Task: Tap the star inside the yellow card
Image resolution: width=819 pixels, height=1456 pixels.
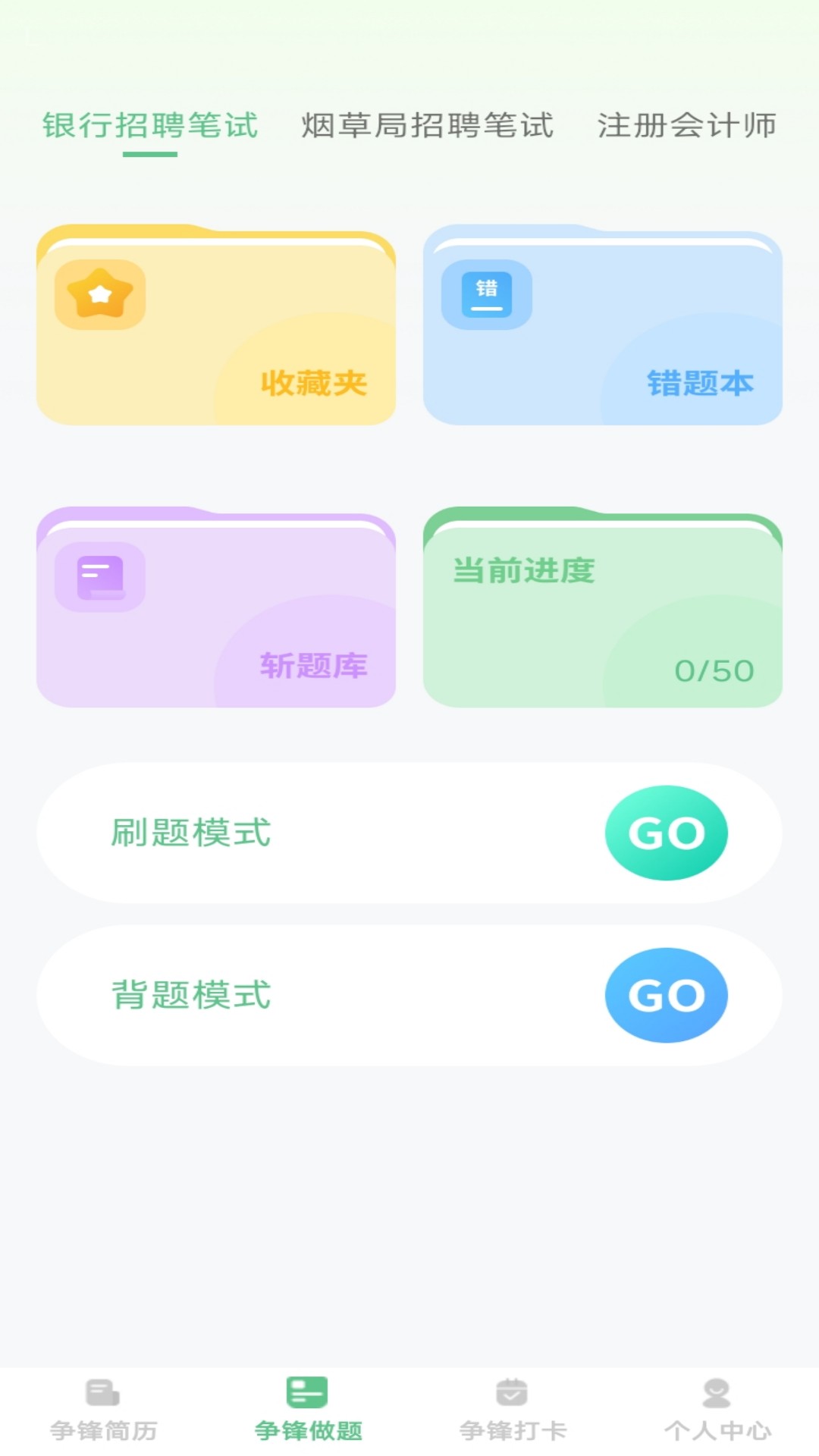Action: (x=99, y=294)
